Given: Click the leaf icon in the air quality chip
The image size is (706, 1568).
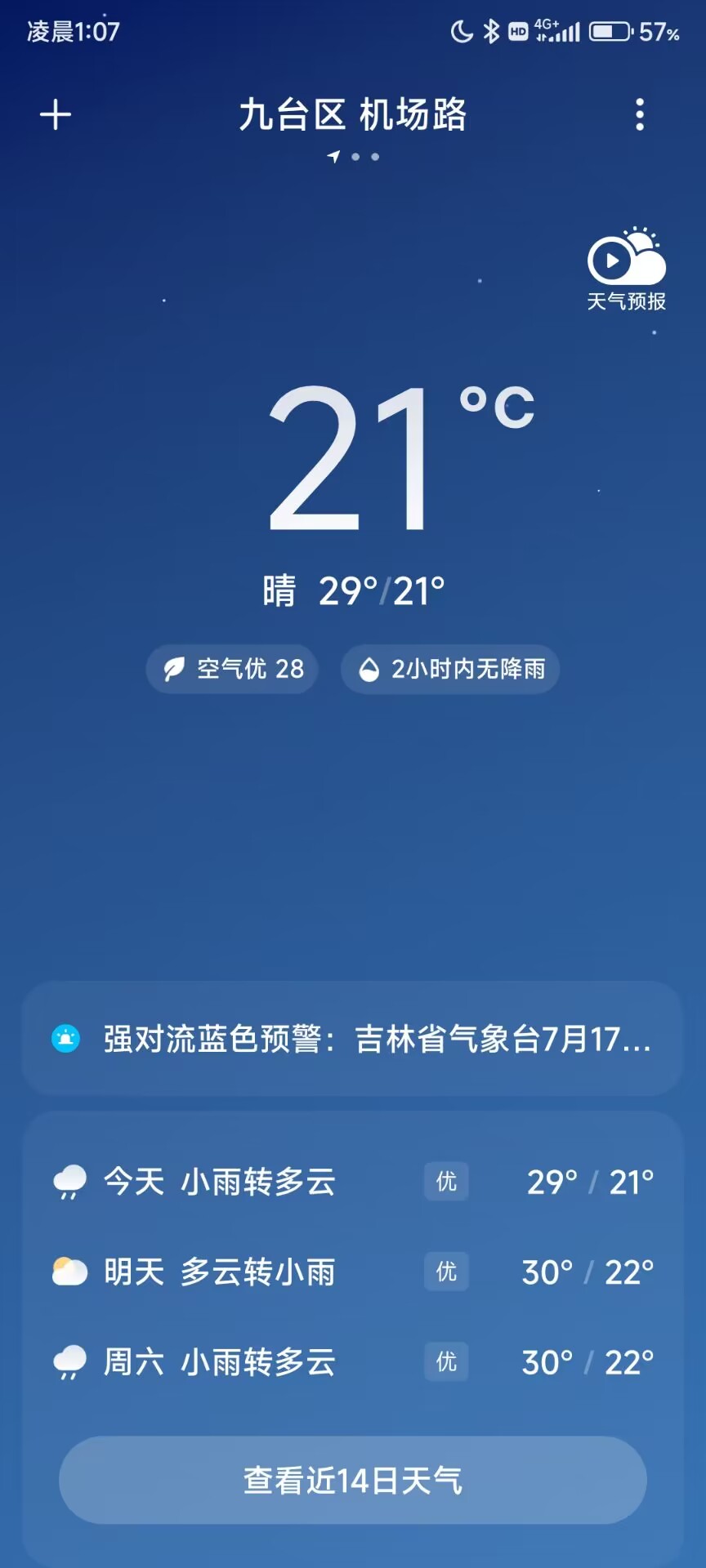Looking at the screenshot, I should tap(174, 669).
